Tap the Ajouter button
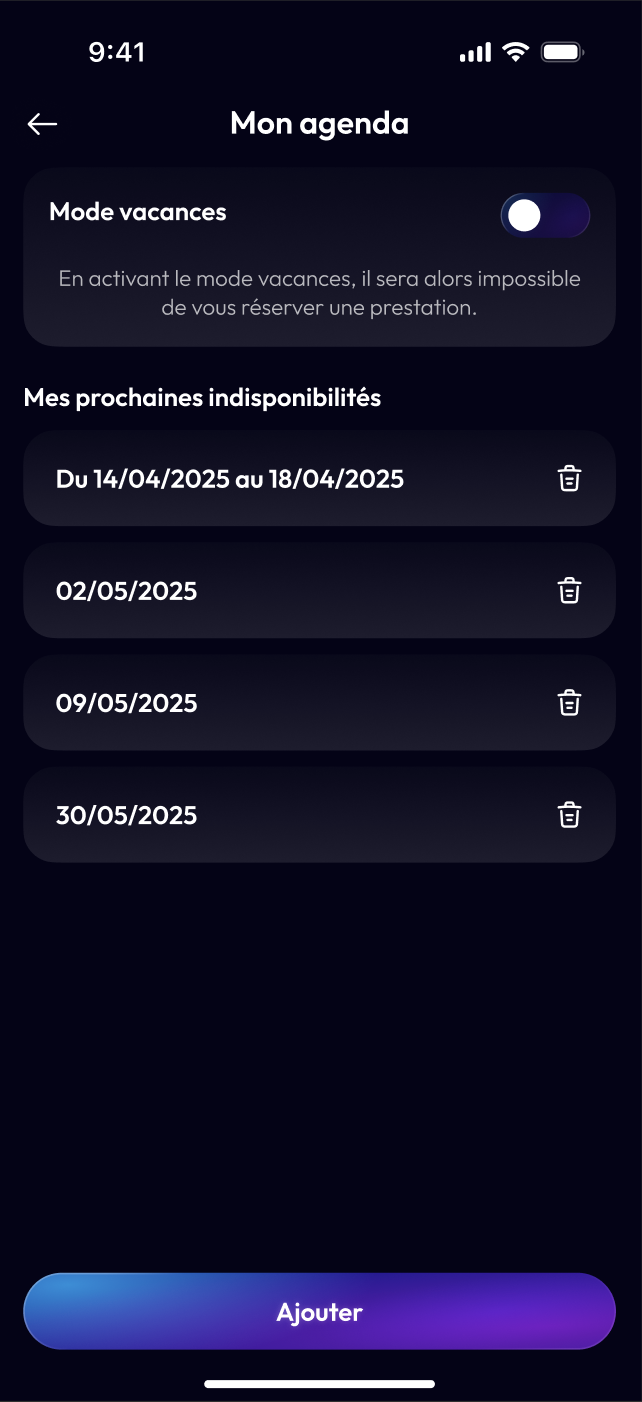 pos(319,1311)
